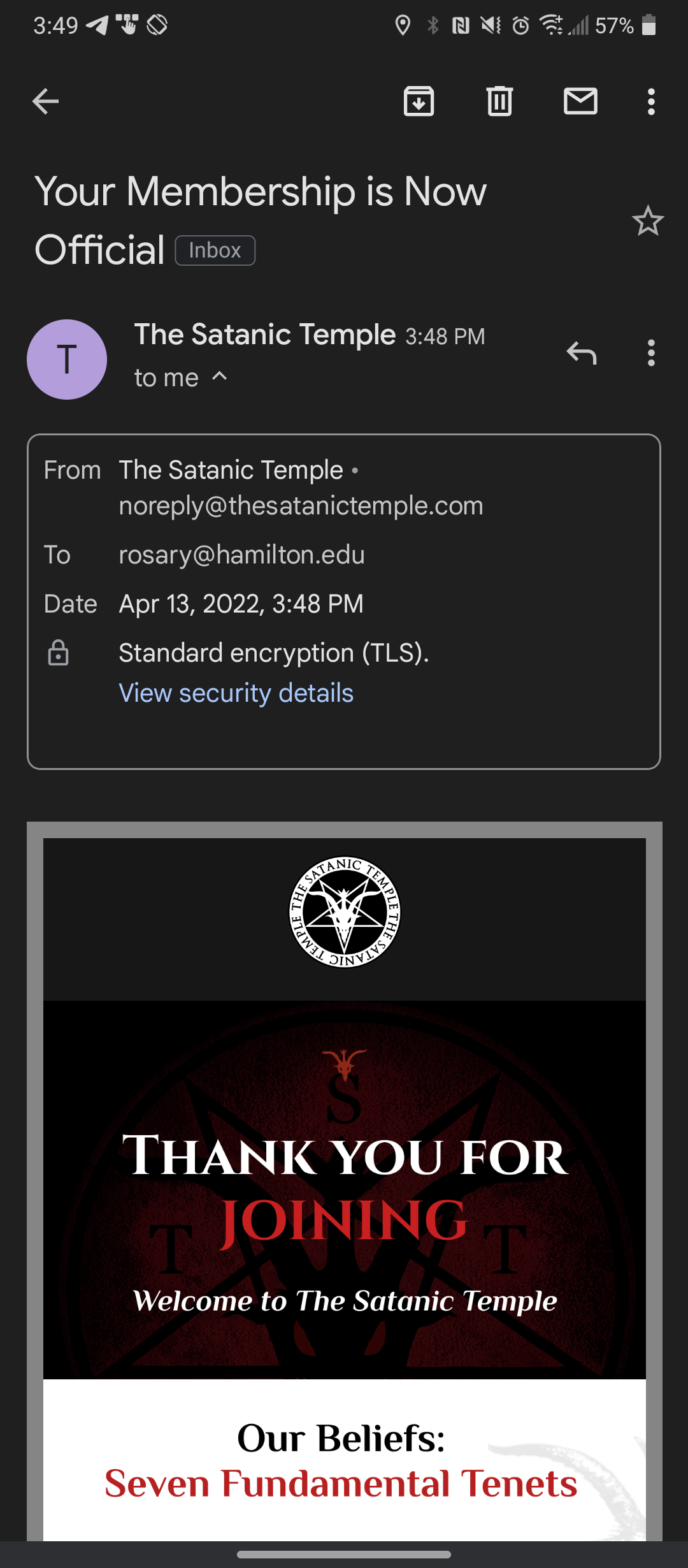Mark this email as unread
This screenshot has height=1568, width=688.
580,101
